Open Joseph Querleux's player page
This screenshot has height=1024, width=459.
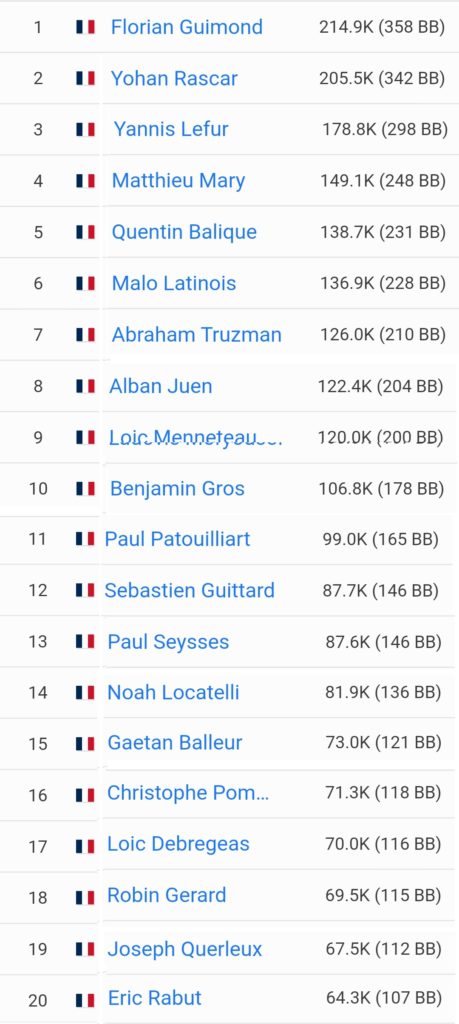pos(185,949)
